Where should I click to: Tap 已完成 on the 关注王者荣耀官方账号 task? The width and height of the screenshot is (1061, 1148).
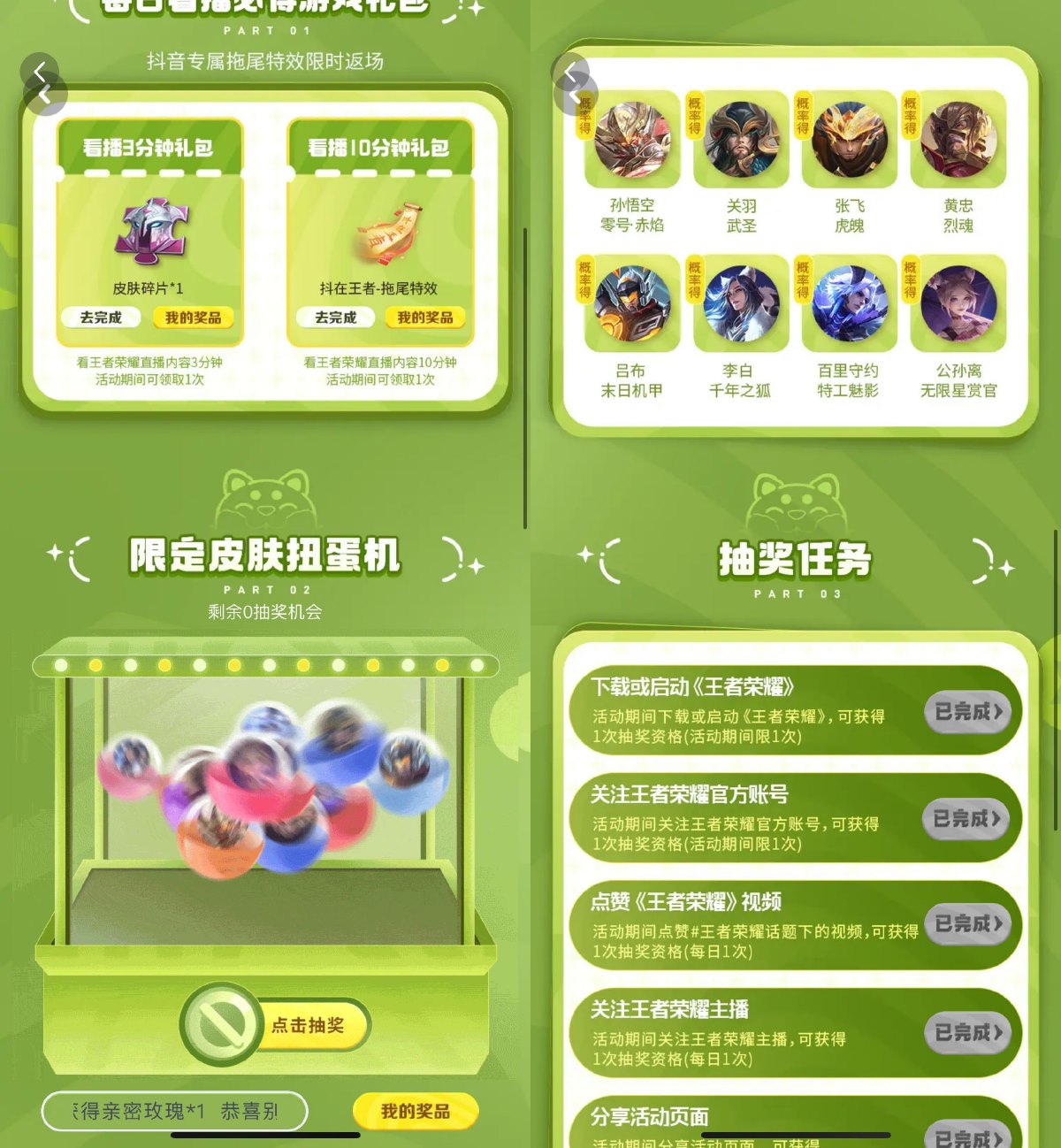pos(968,819)
